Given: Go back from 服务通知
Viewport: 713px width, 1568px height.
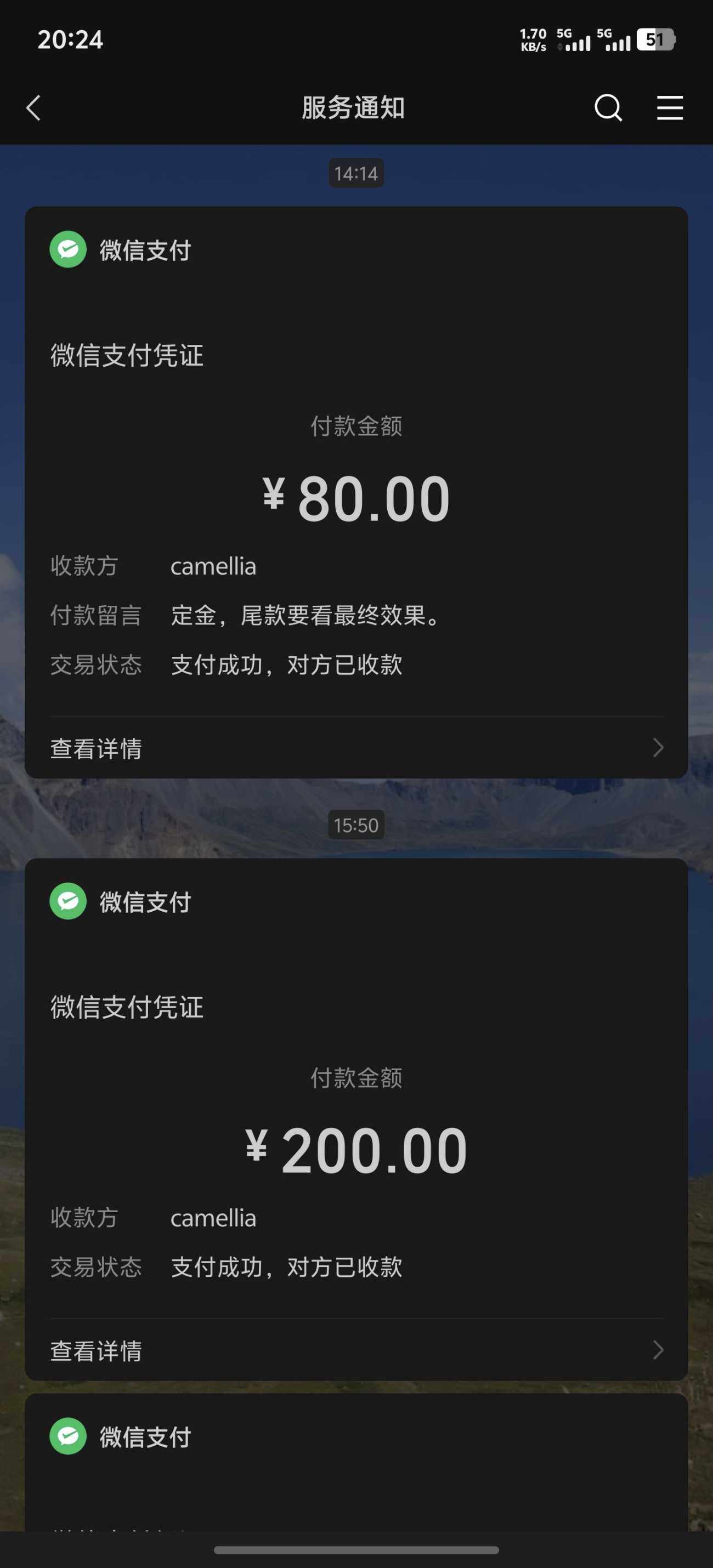Looking at the screenshot, I should tap(34, 108).
